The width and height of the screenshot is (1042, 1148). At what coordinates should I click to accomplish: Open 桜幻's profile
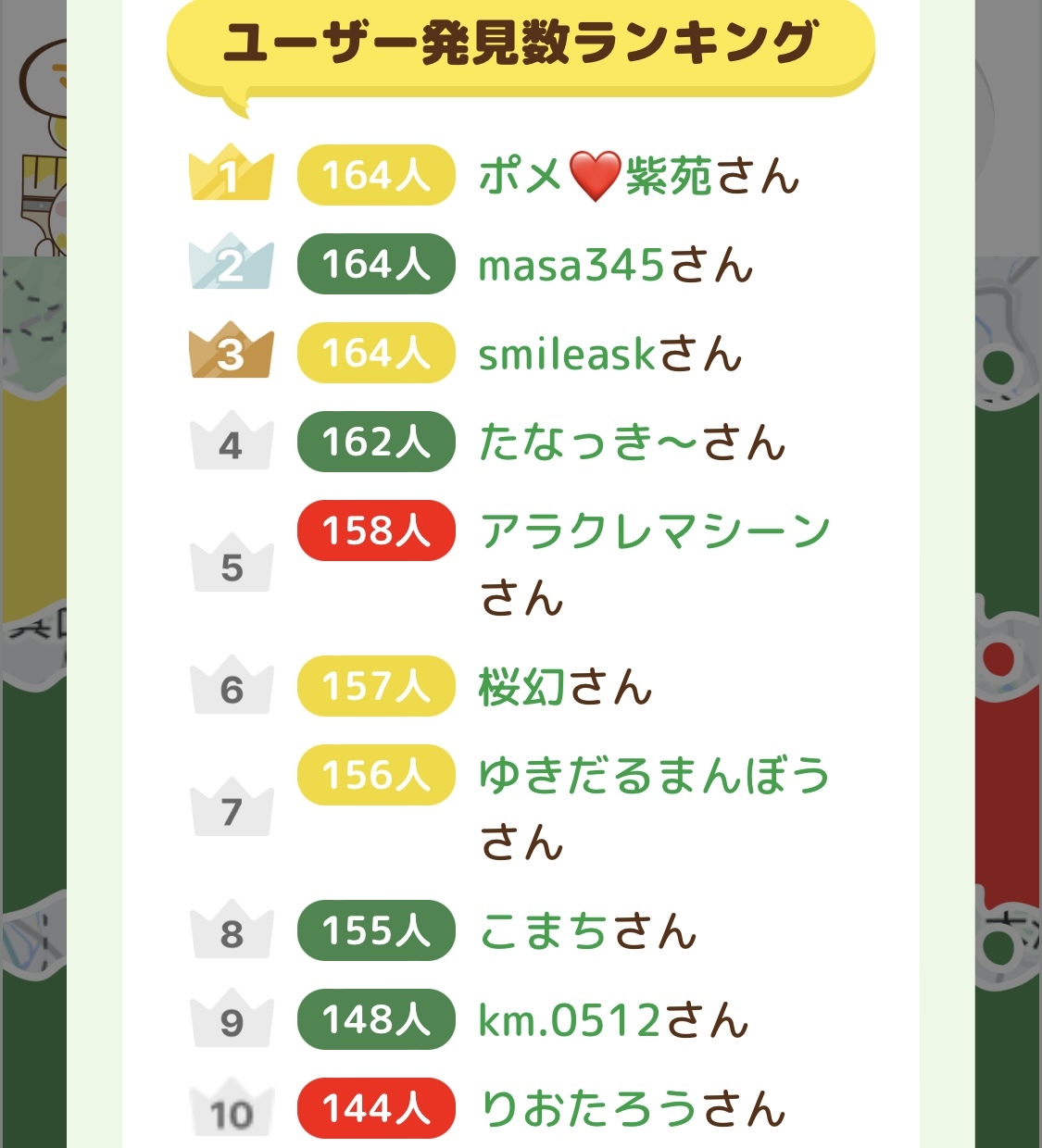coord(521,687)
